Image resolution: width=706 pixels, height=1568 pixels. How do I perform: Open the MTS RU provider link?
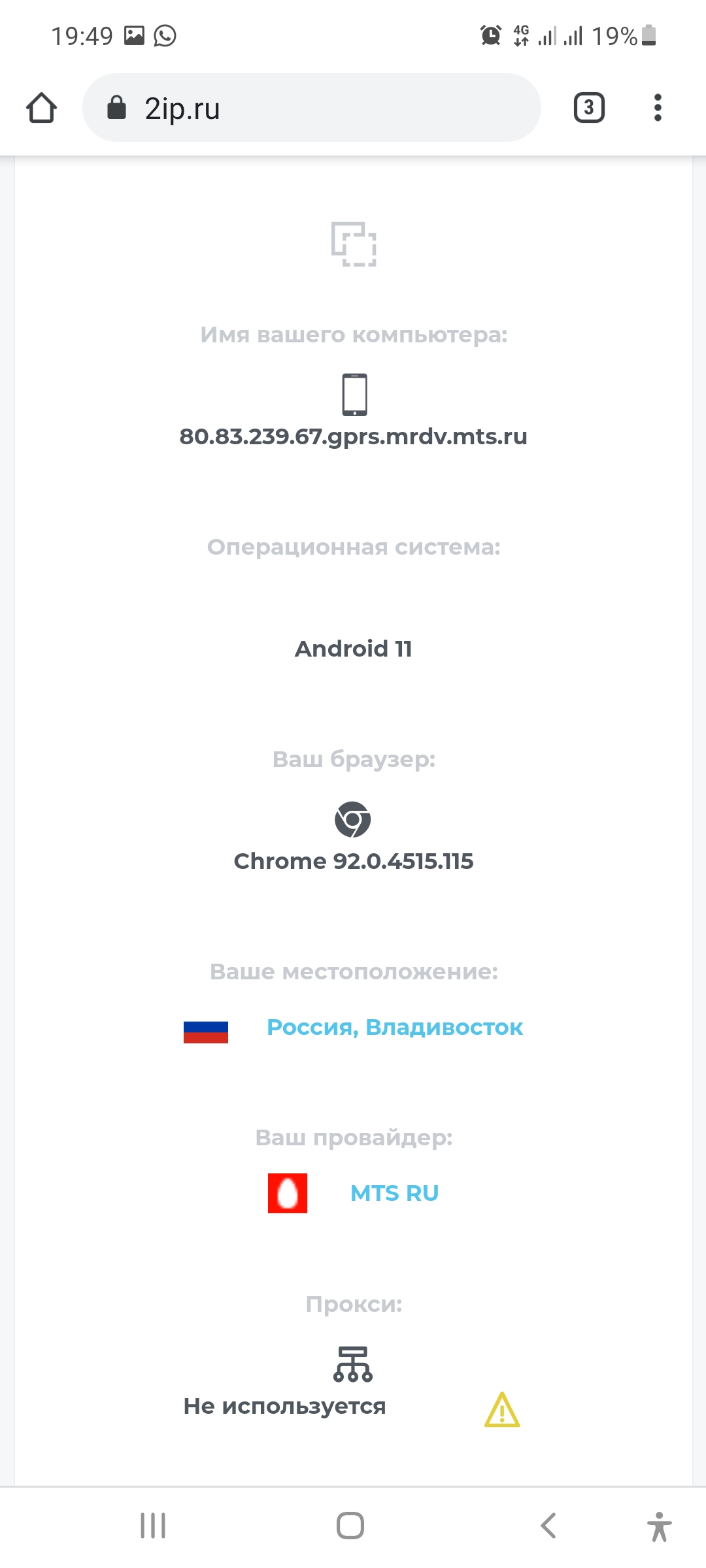(x=394, y=1193)
